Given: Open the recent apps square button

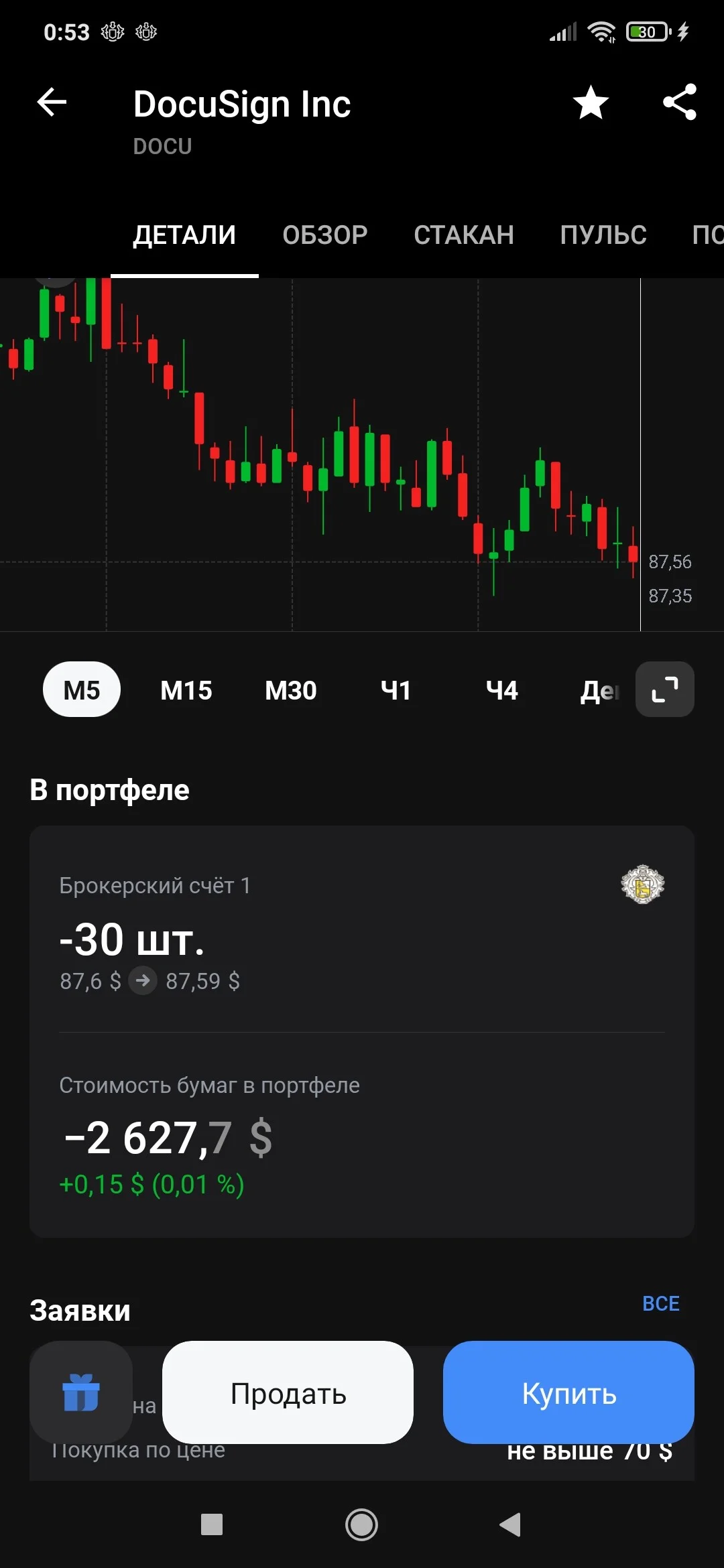Looking at the screenshot, I should 212,1524.
